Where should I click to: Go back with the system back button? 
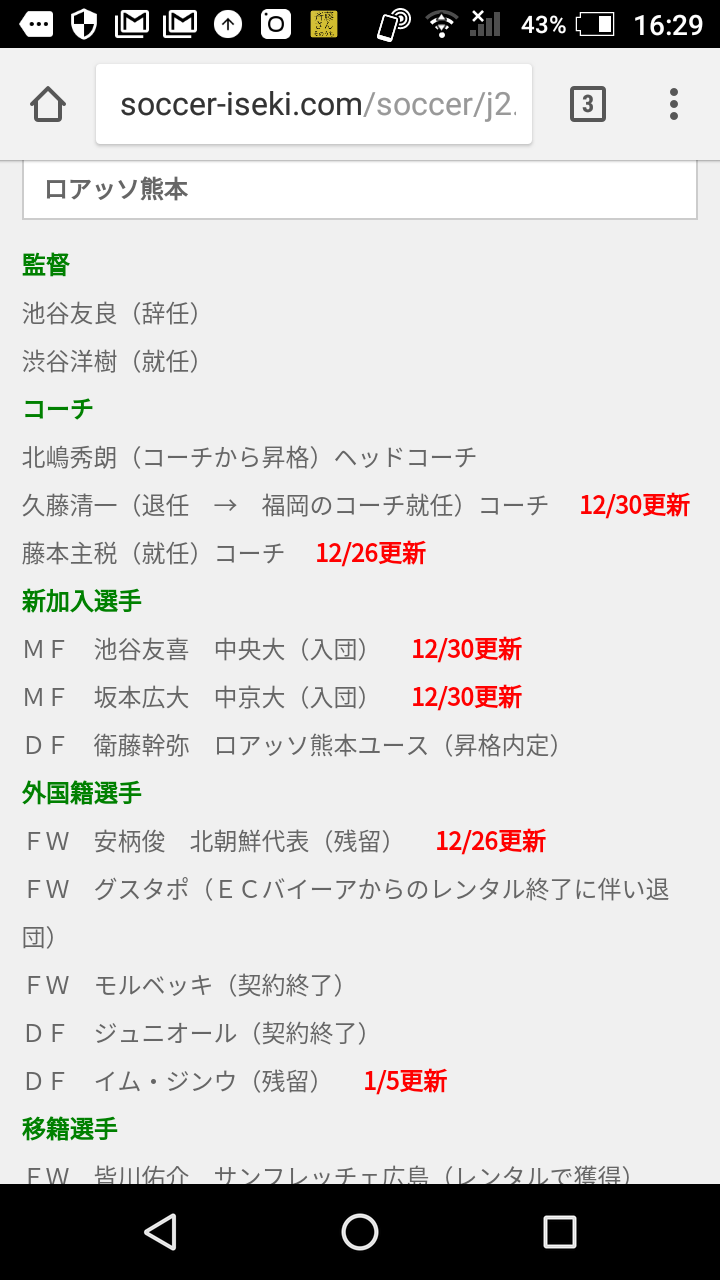[160, 1232]
